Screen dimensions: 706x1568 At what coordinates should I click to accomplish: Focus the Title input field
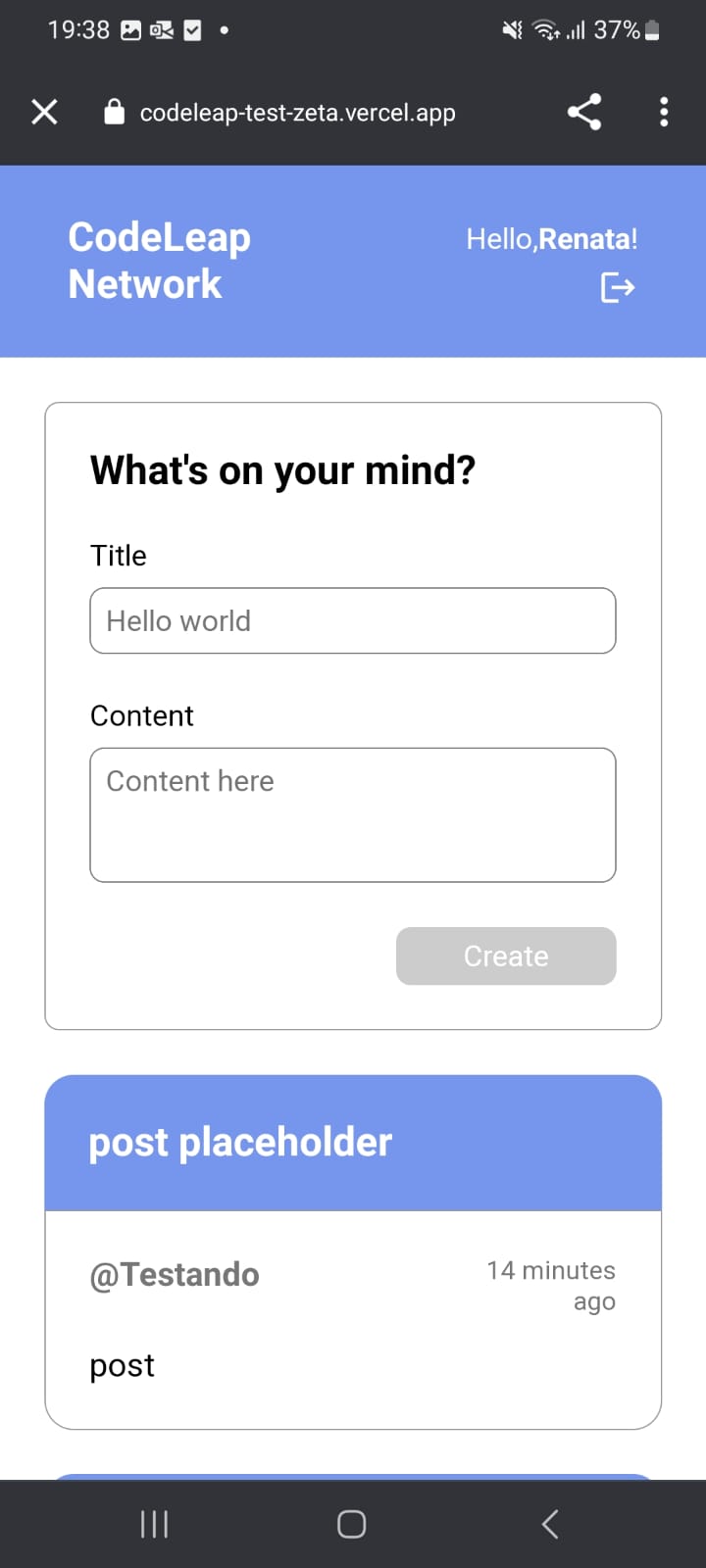point(353,620)
